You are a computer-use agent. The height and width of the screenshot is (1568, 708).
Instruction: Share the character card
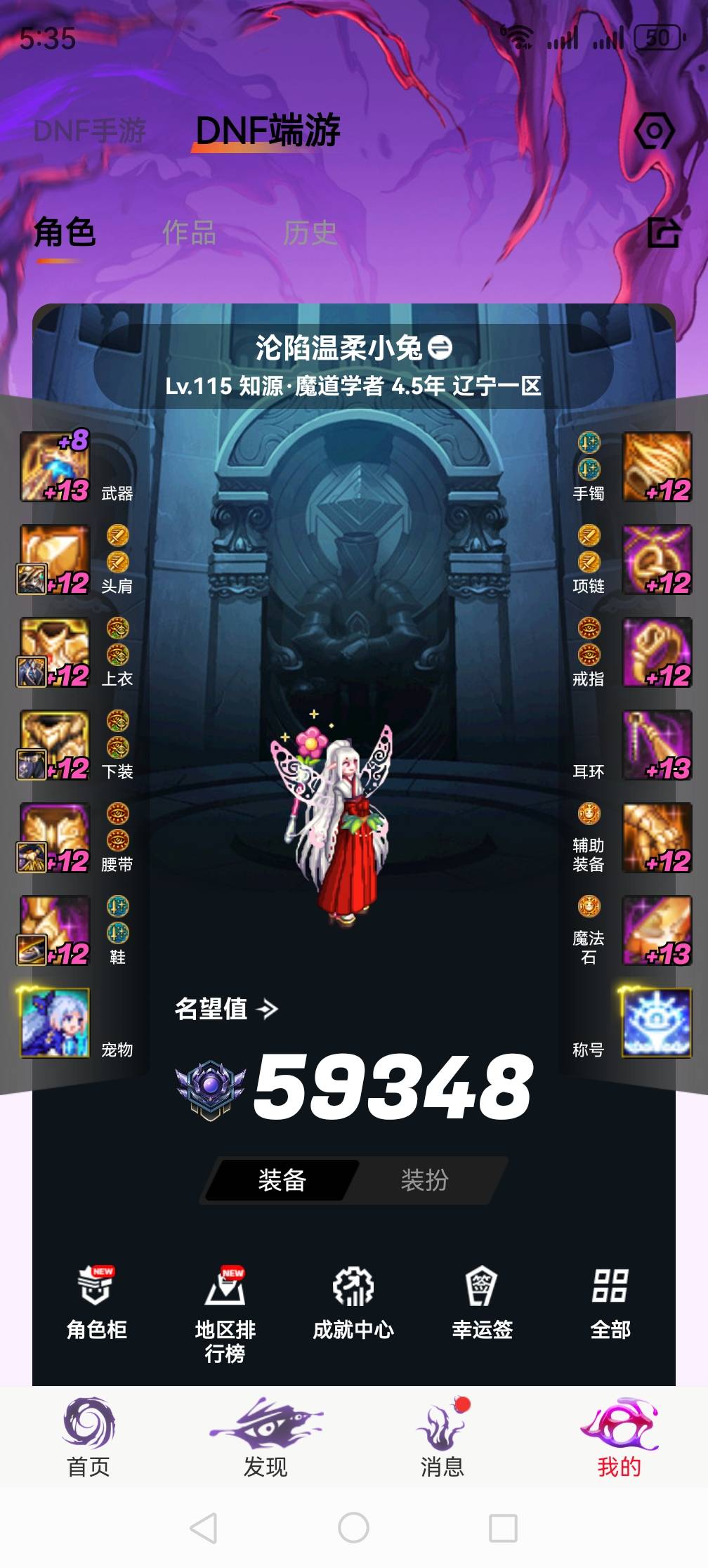663,233
